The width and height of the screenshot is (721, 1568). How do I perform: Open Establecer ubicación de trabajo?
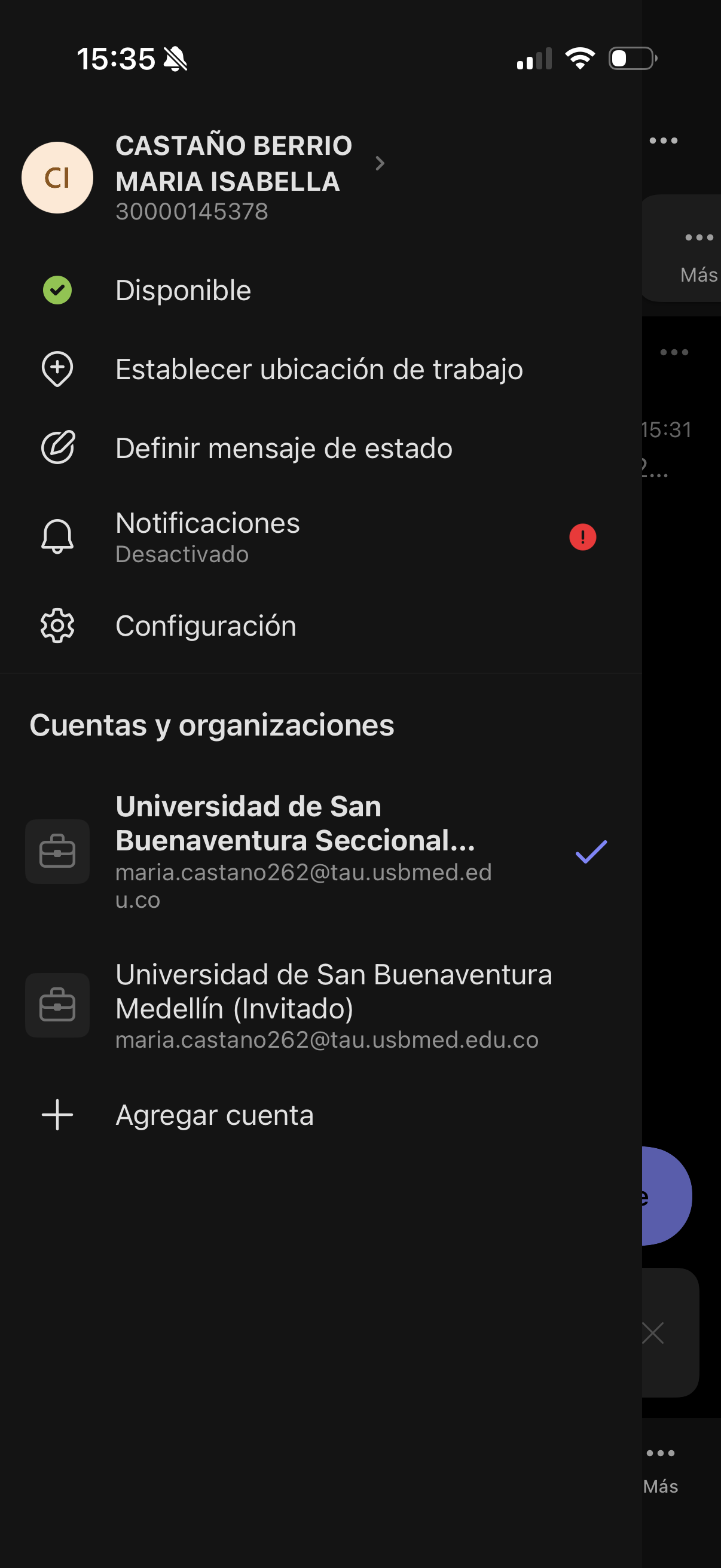[x=320, y=369]
